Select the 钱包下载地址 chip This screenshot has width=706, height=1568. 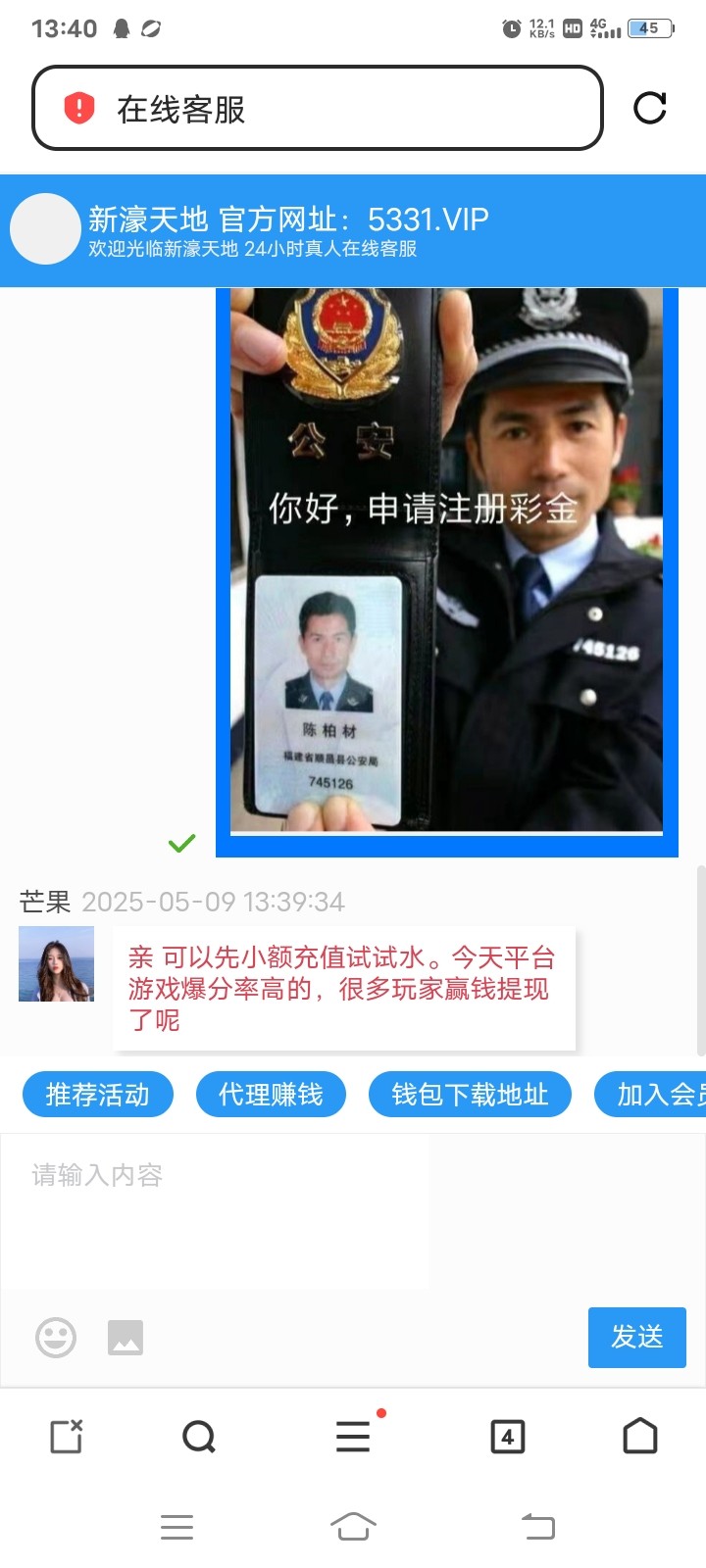(470, 1095)
